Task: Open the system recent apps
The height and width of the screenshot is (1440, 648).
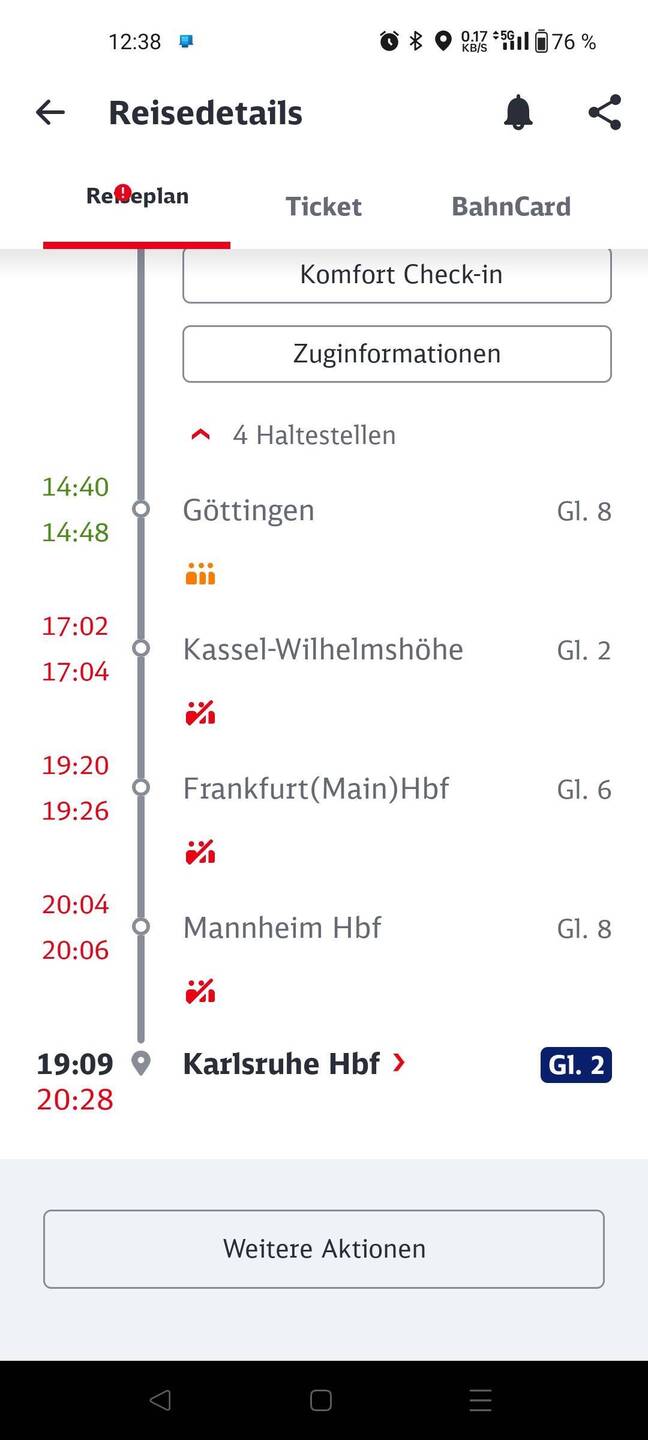Action: (481, 1400)
